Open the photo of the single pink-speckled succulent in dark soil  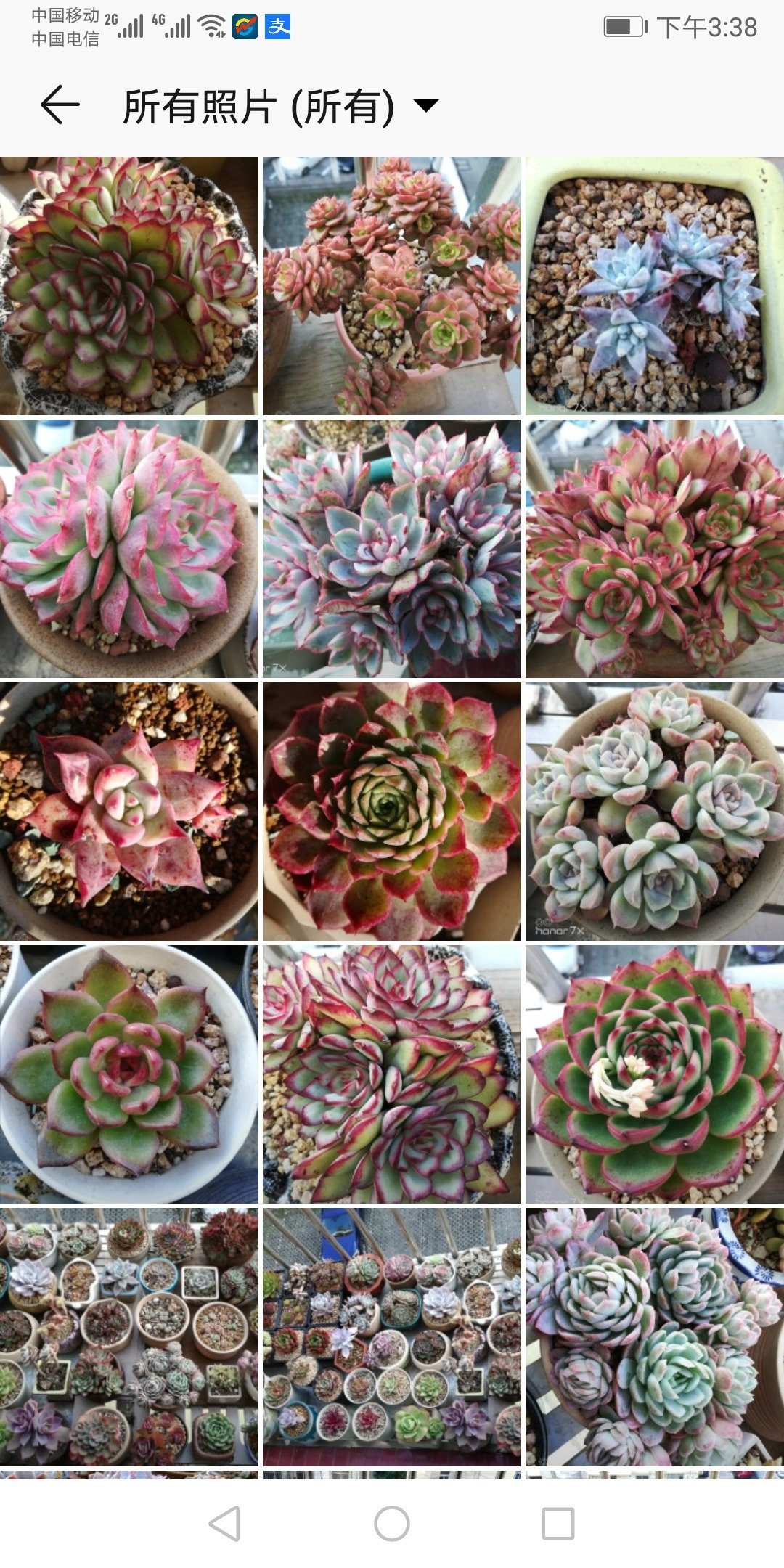(129, 812)
